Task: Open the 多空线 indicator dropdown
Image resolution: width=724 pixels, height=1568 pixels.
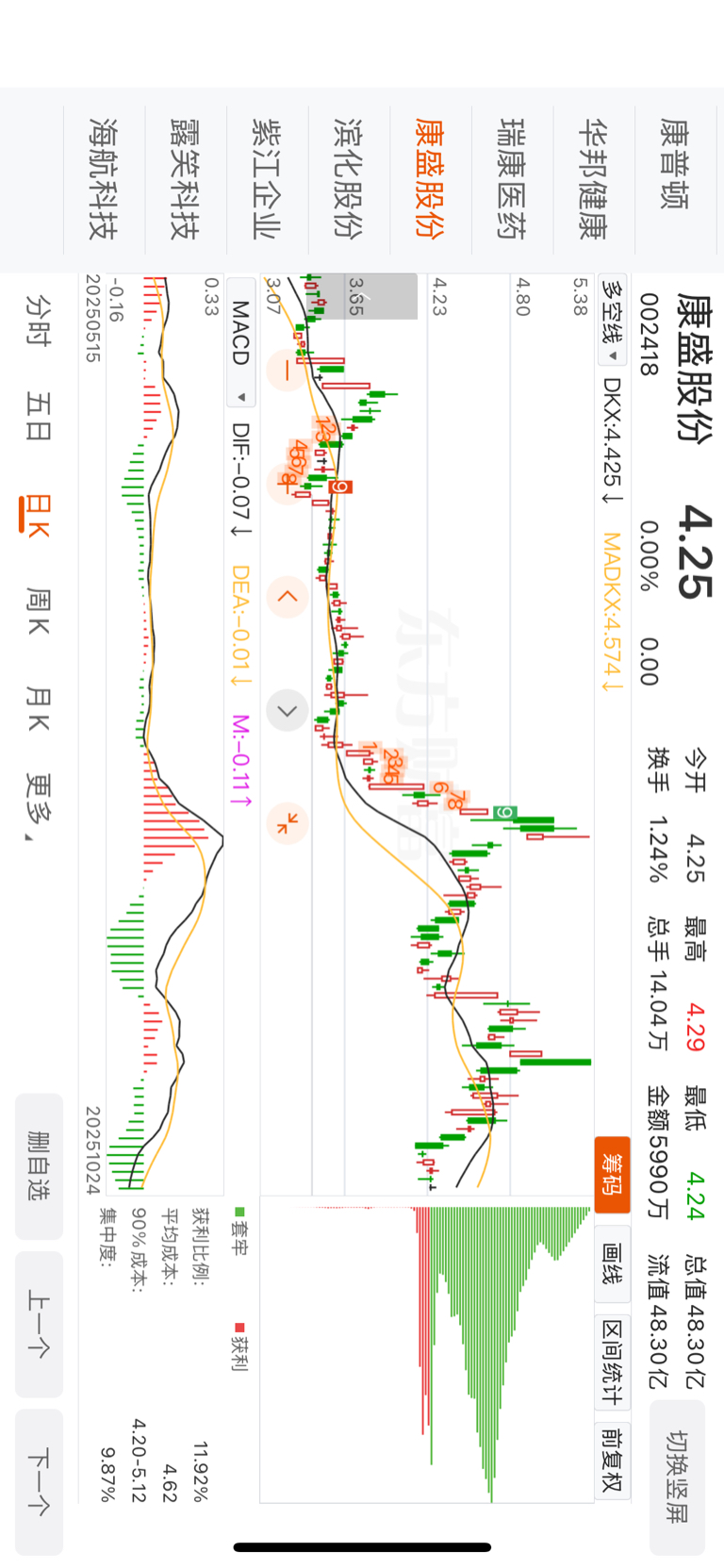Action: click(613, 322)
